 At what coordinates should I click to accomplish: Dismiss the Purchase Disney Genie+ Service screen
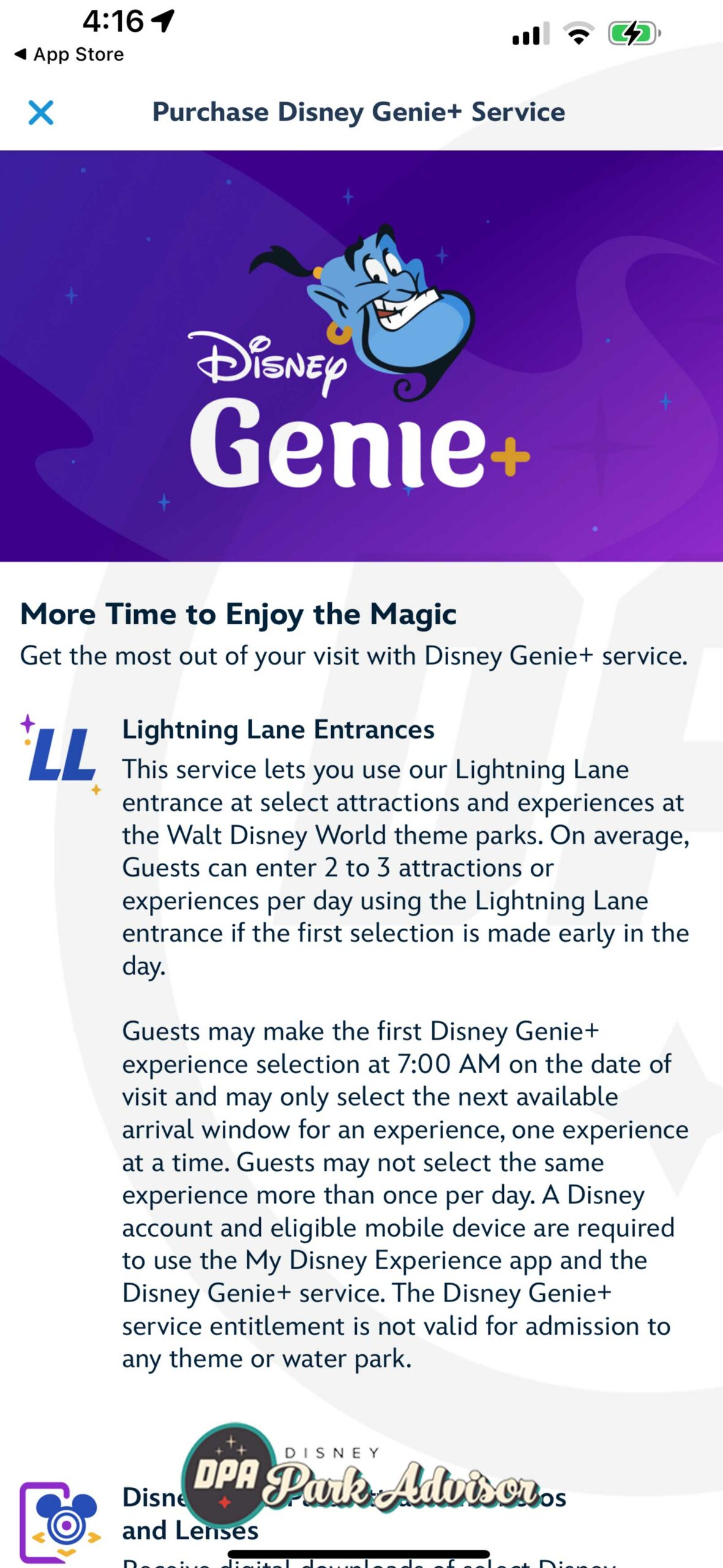point(41,113)
